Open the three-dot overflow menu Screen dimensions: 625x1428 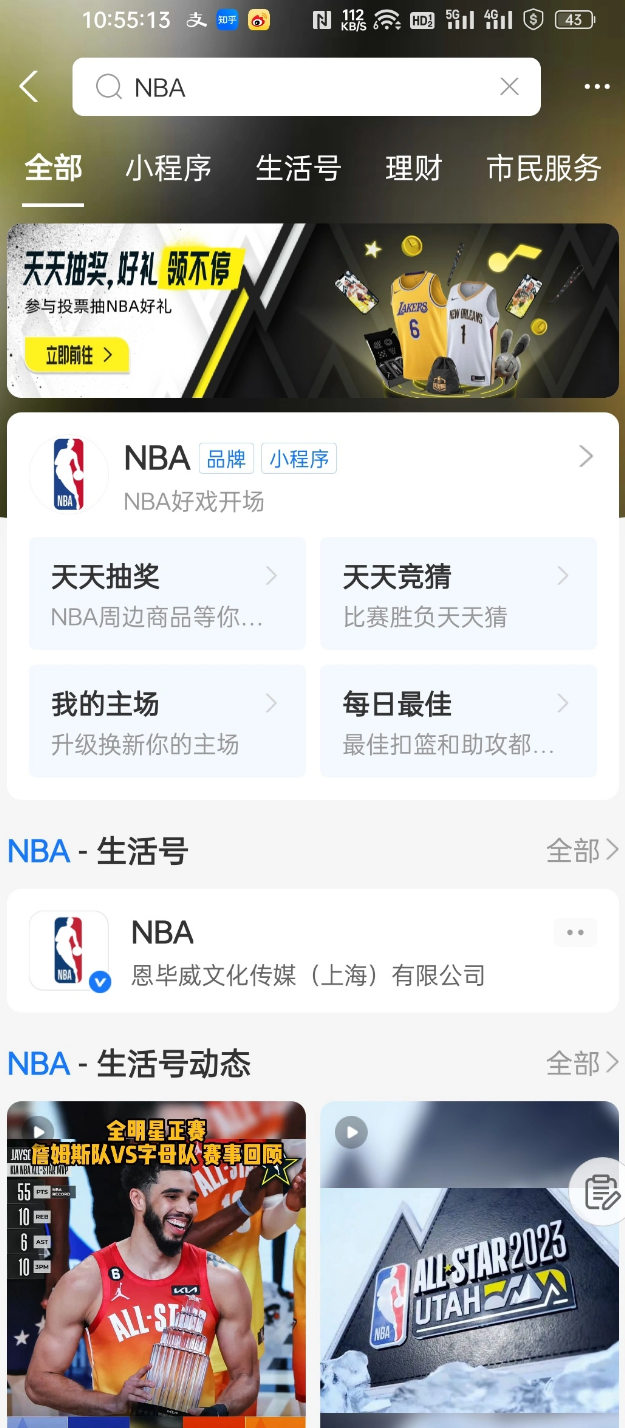pyautogui.click(x=596, y=87)
